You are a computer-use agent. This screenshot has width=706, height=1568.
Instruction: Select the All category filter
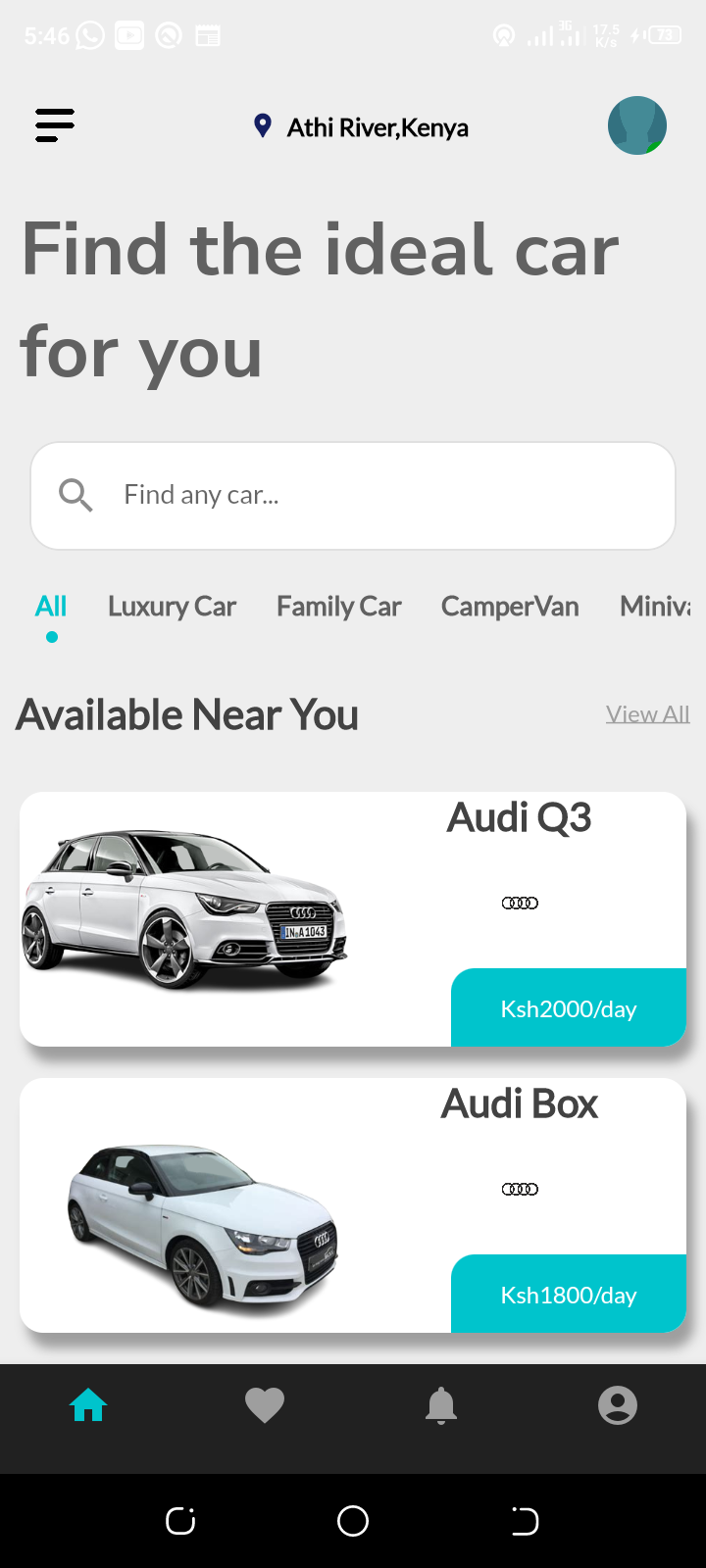(x=51, y=606)
